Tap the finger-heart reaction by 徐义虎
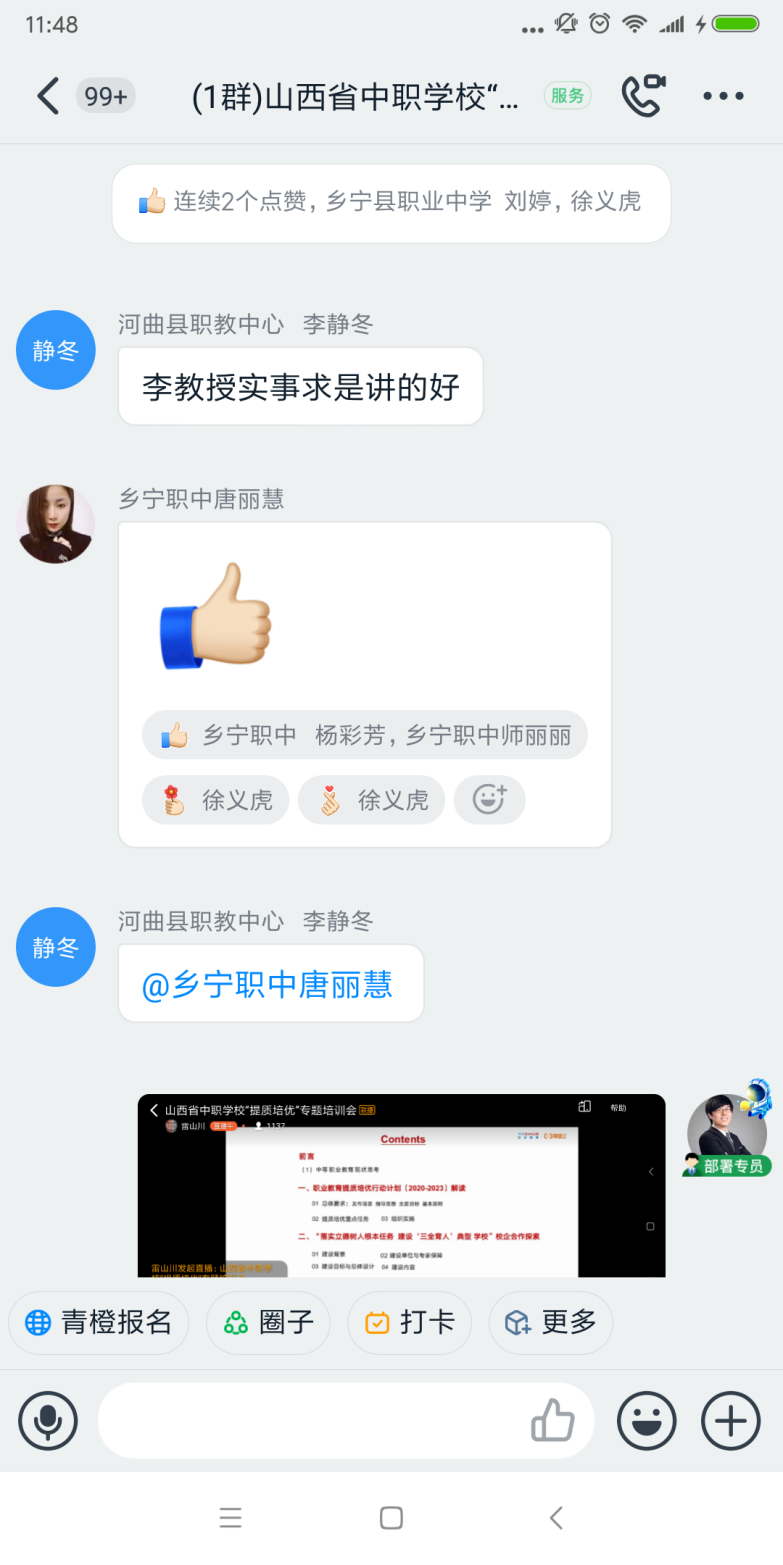Viewport: 783px width, 1565px height. pos(371,800)
